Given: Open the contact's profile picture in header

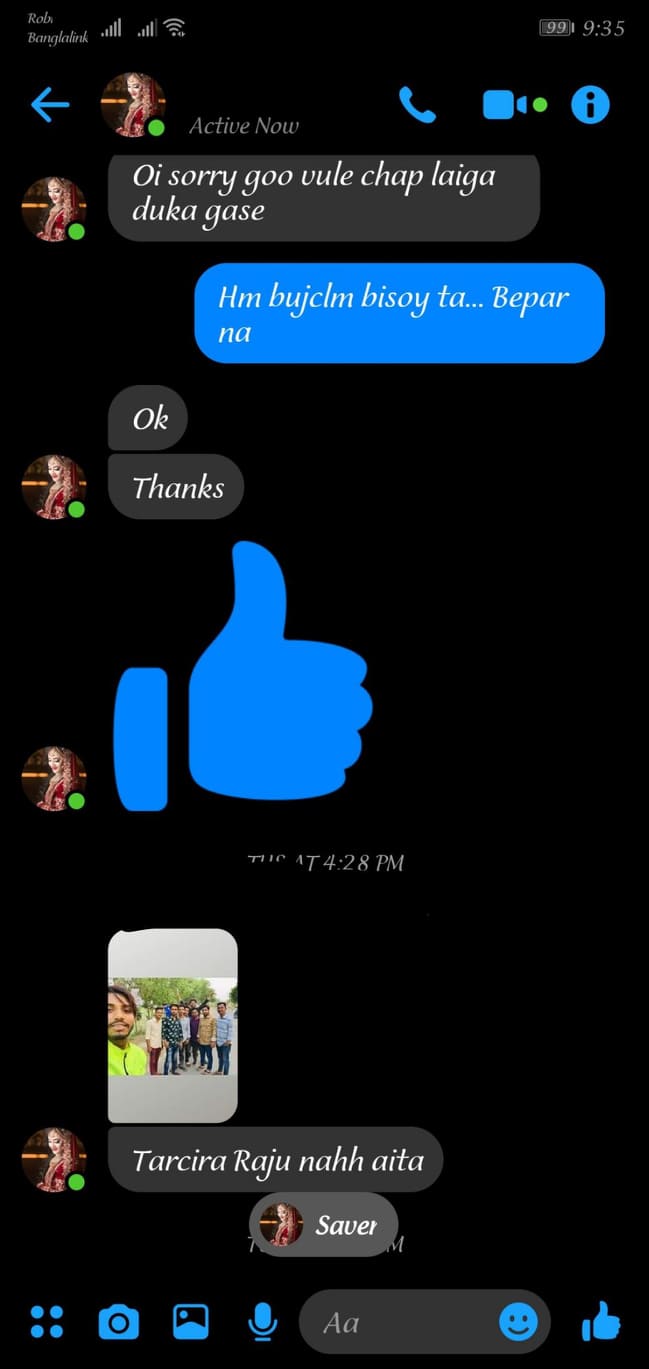Looking at the screenshot, I should point(134,104).
